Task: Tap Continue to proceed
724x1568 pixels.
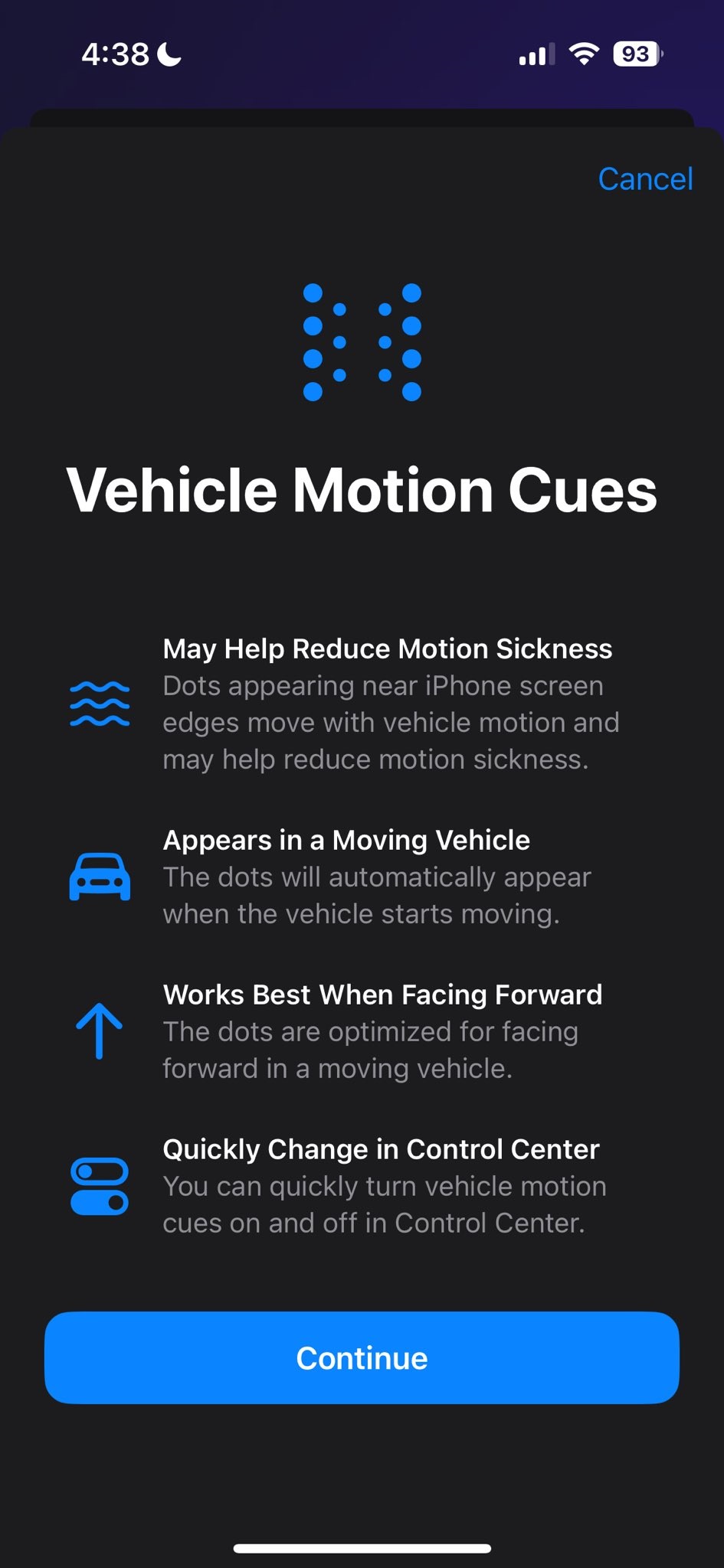Action: point(362,1357)
